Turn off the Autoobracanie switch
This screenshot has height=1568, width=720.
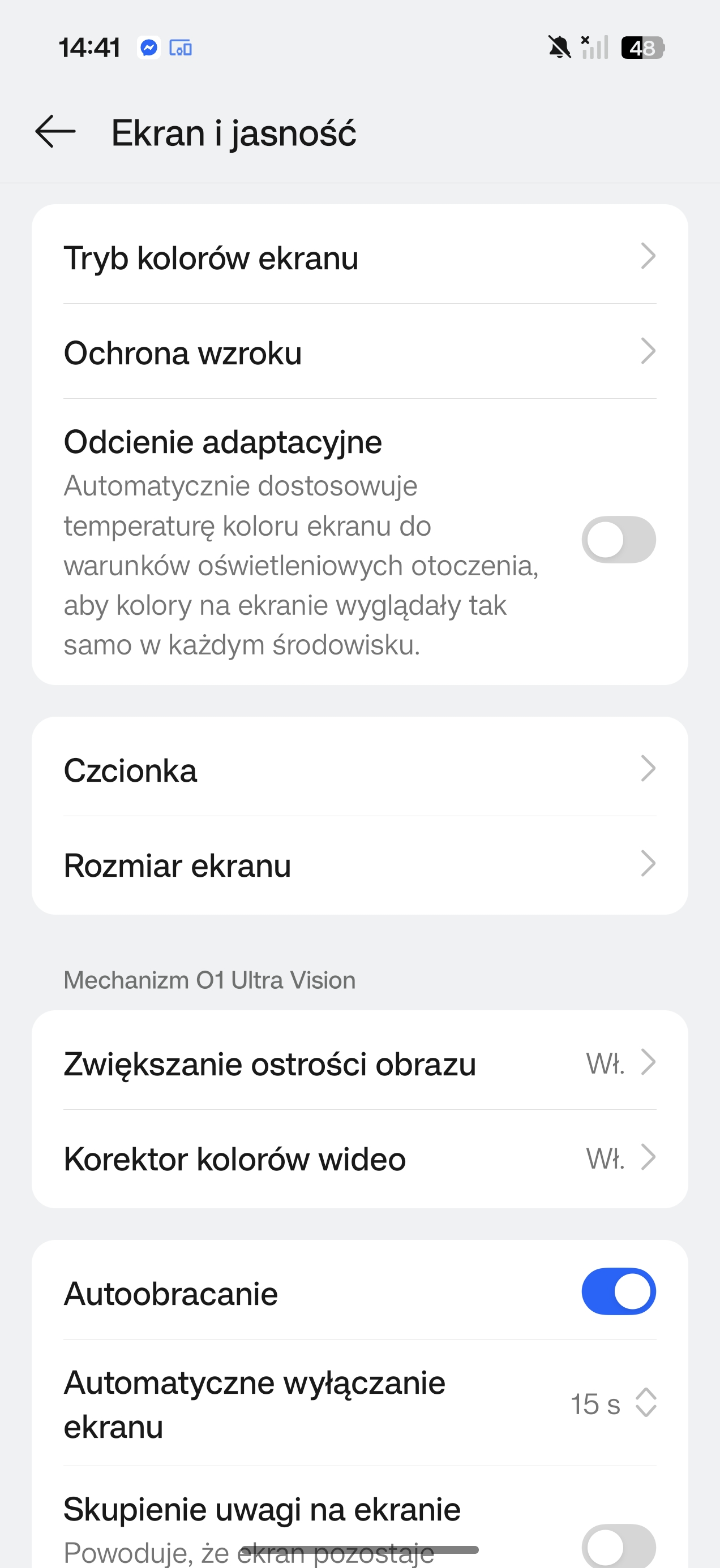[618, 1291]
